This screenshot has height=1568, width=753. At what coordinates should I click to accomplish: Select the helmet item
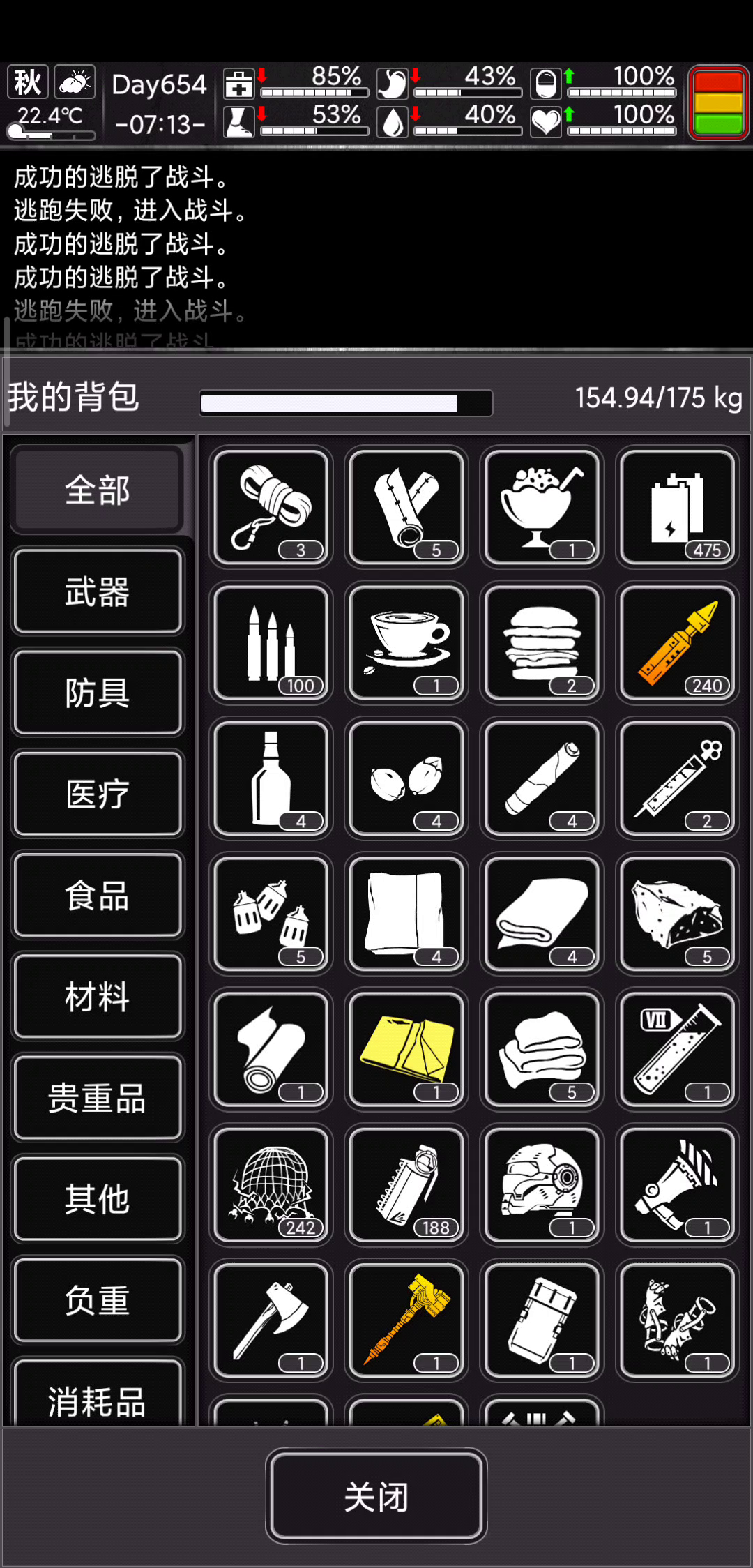[x=542, y=1184]
